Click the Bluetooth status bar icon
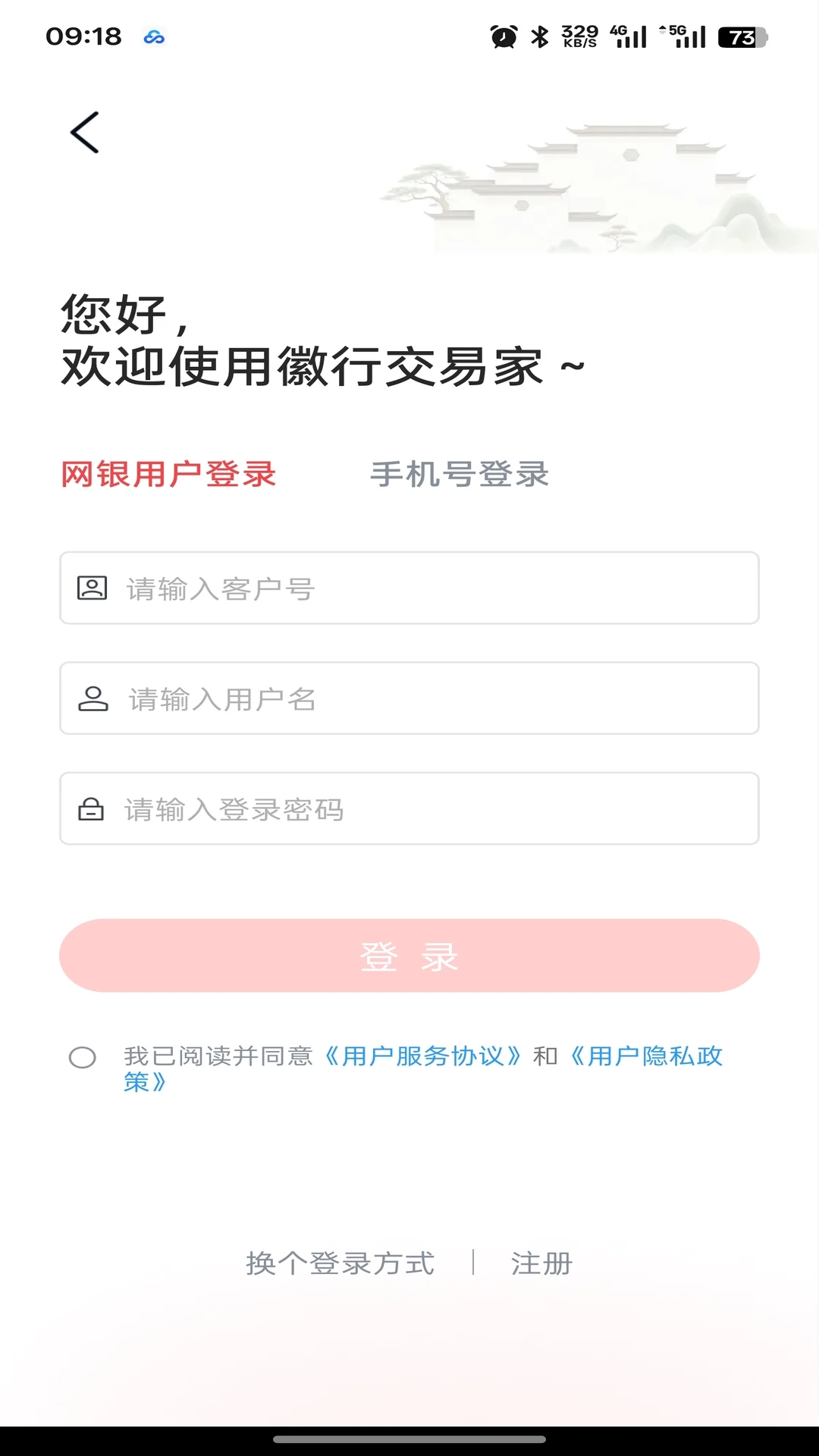 coord(541,36)
